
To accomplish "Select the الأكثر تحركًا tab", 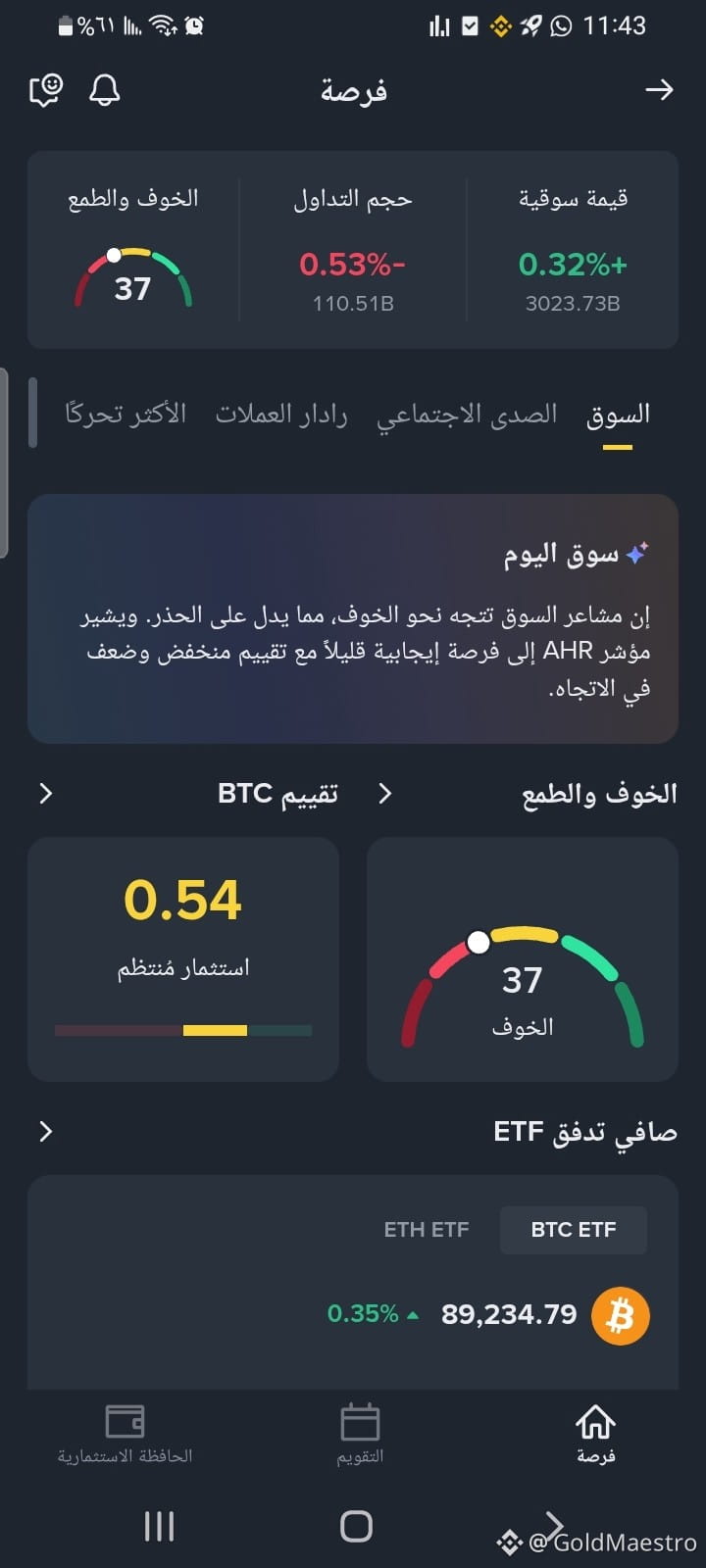I will [126, 416].
